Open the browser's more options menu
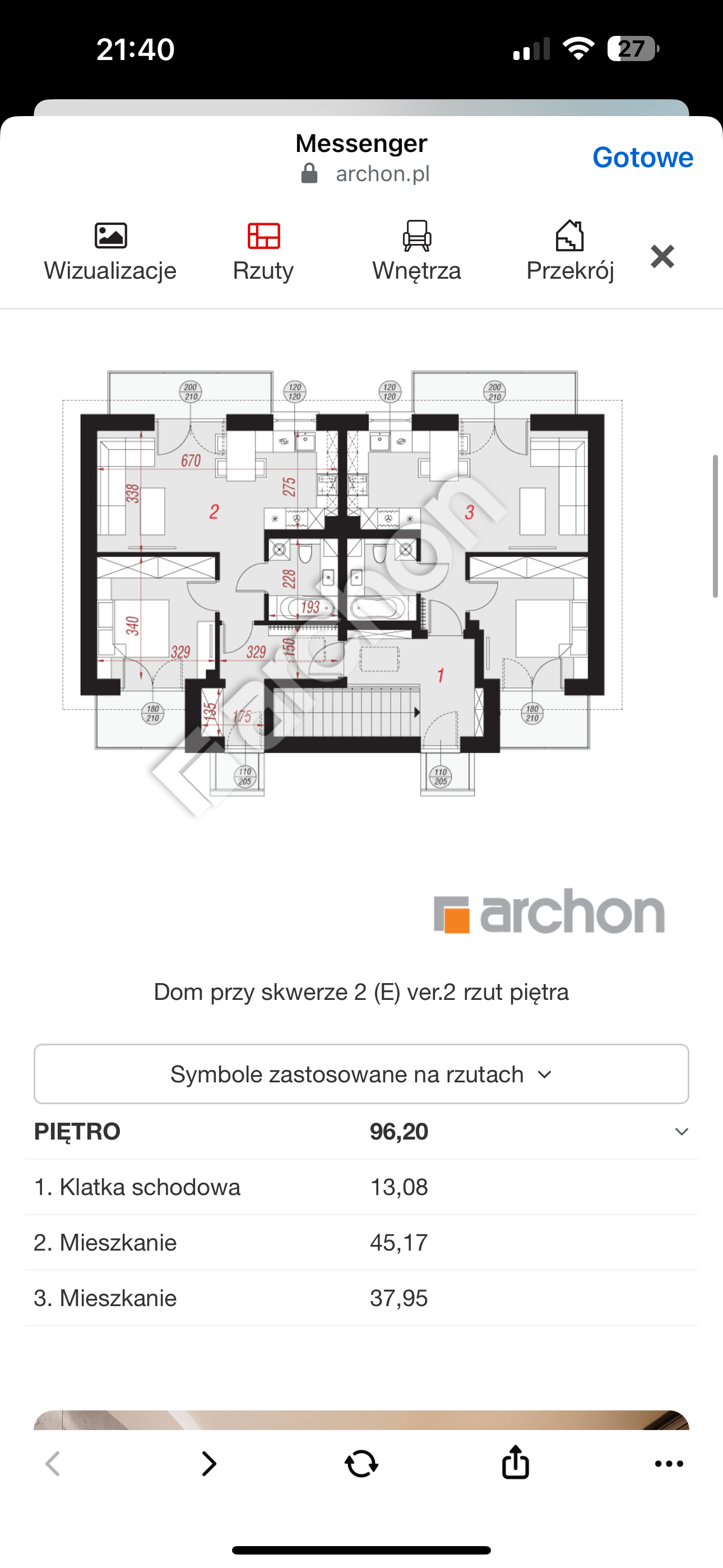723x1568 pixels. pyautogui.click(x=669, y=1464)
